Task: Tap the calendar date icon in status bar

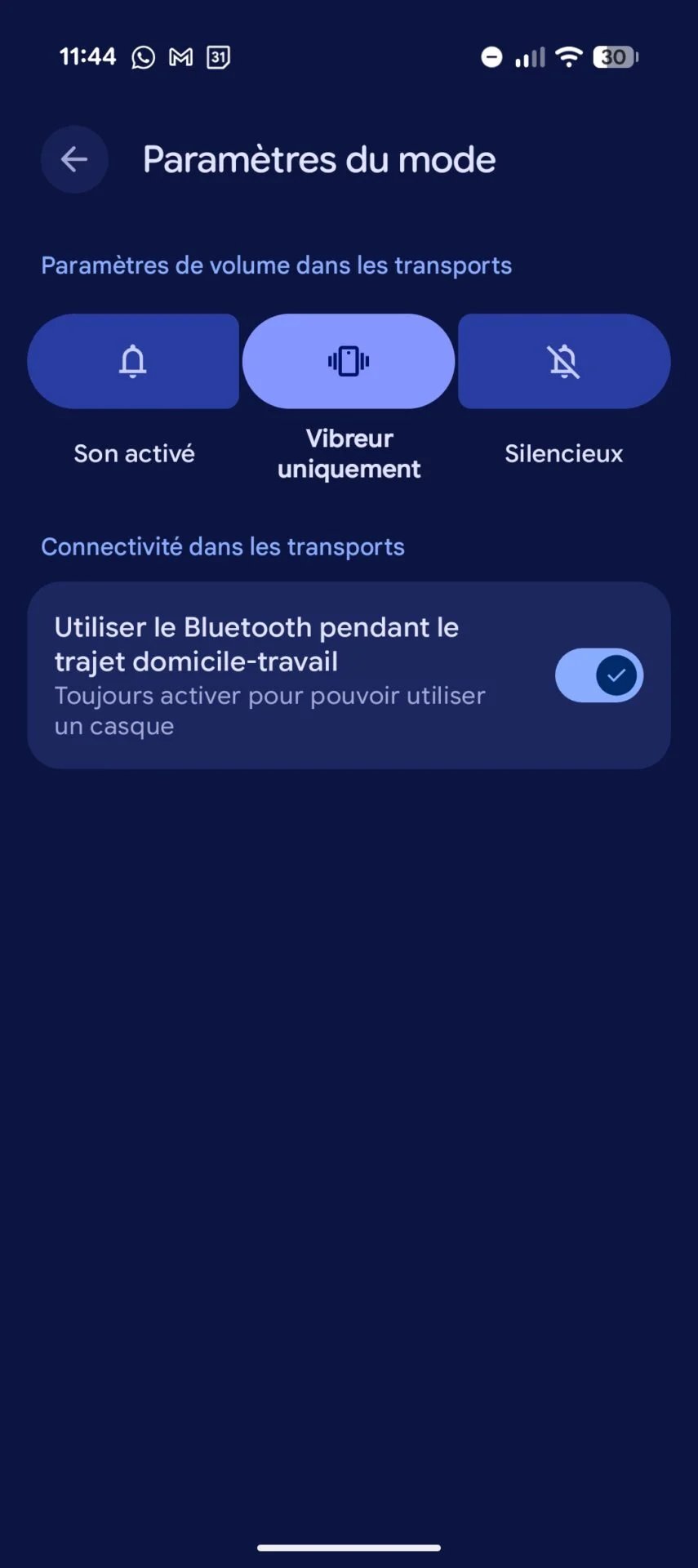Action: pos(216,57)
